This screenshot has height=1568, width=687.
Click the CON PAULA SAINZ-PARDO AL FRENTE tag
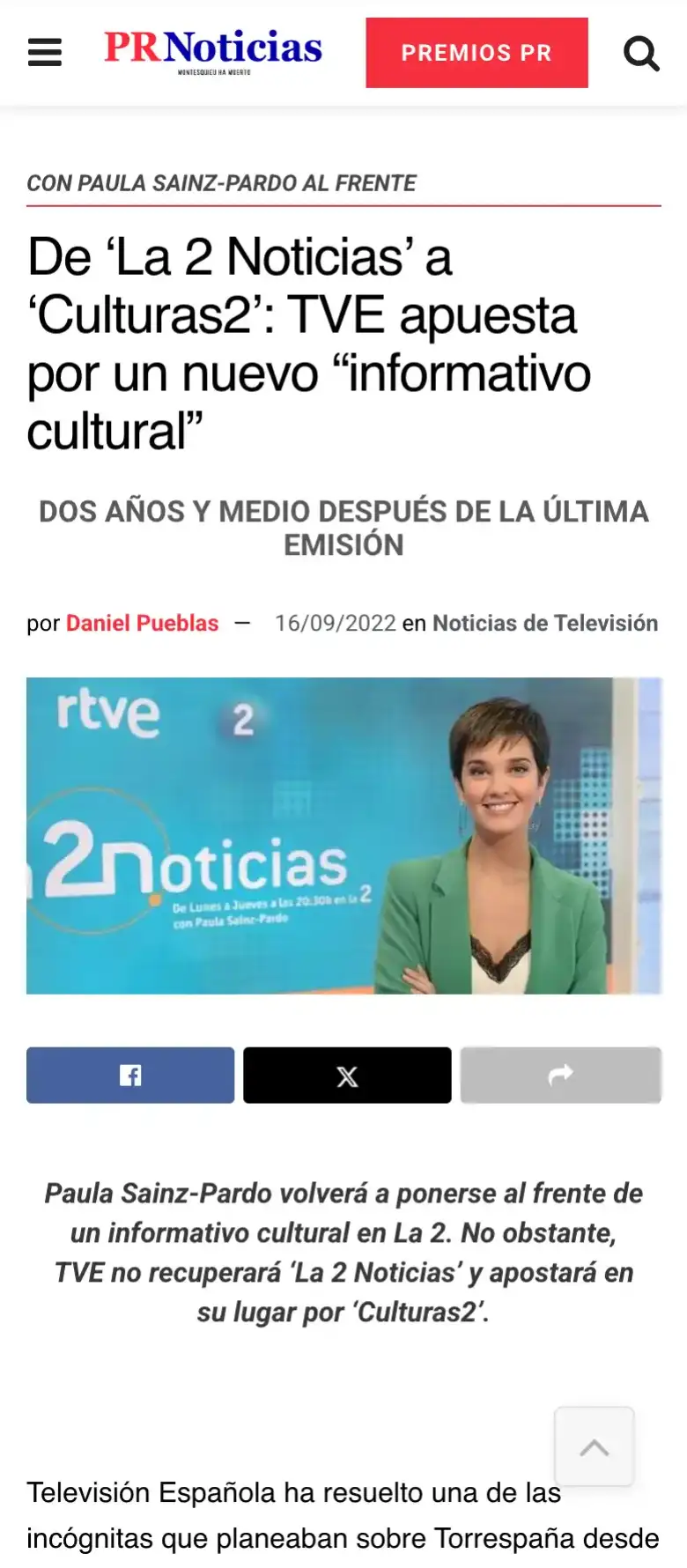[x=221, y=183]
